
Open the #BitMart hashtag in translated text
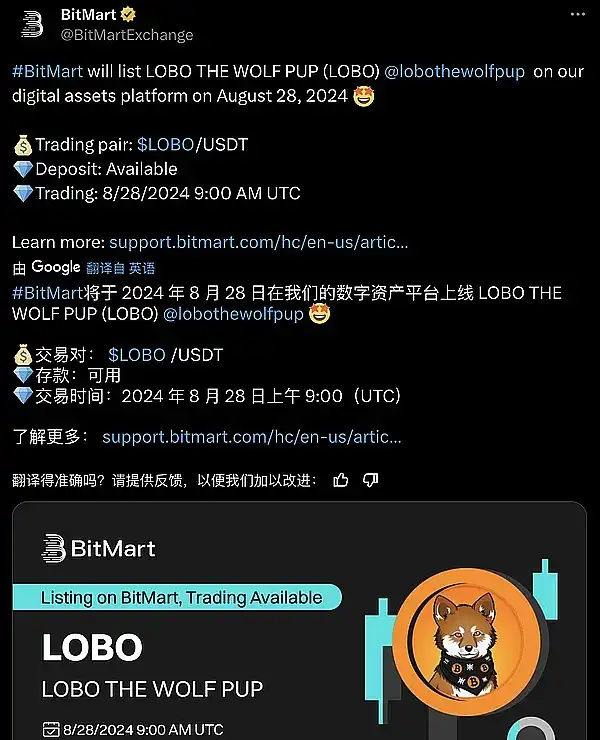click(x=45, y=293)
